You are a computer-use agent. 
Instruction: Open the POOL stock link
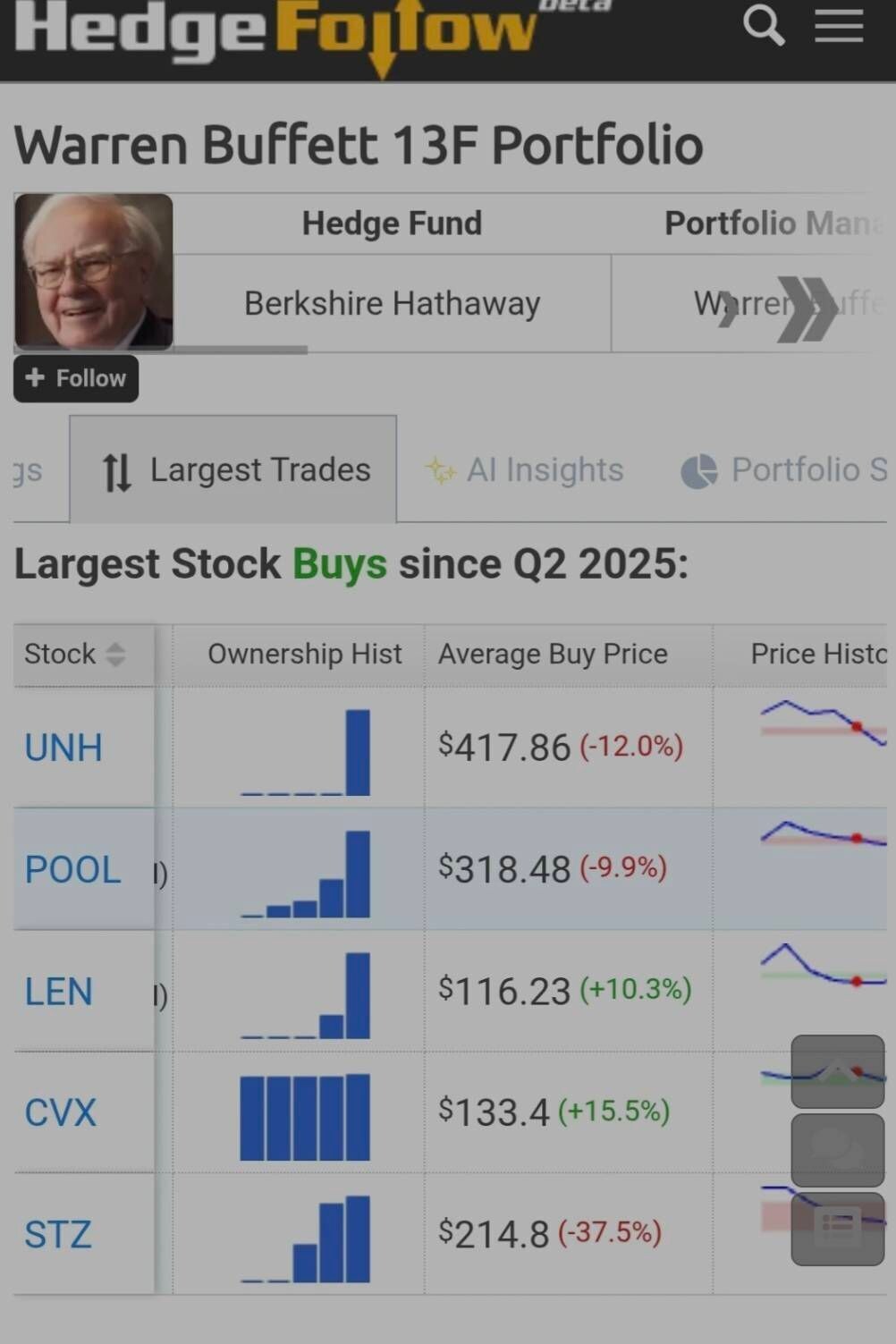click(72, 869)
